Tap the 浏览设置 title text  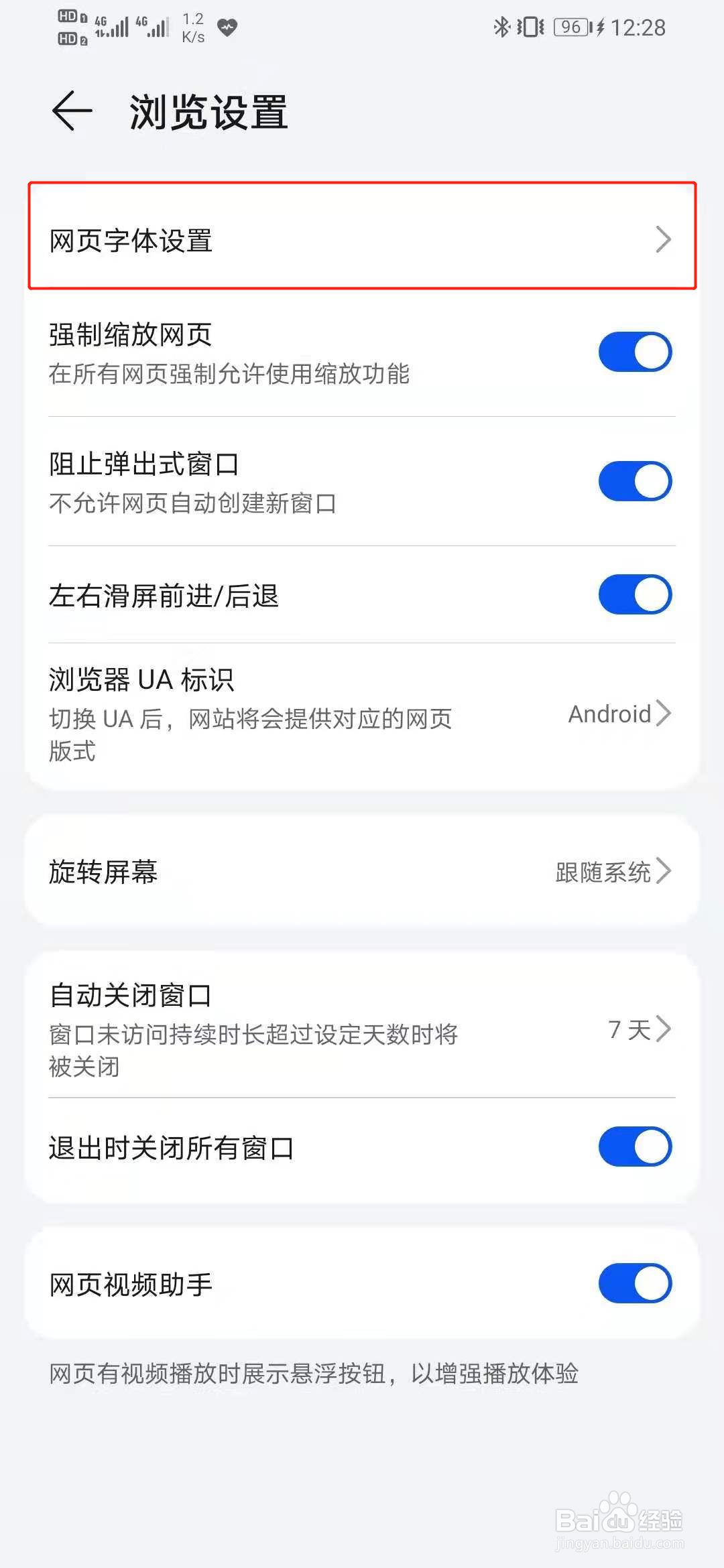208,112
